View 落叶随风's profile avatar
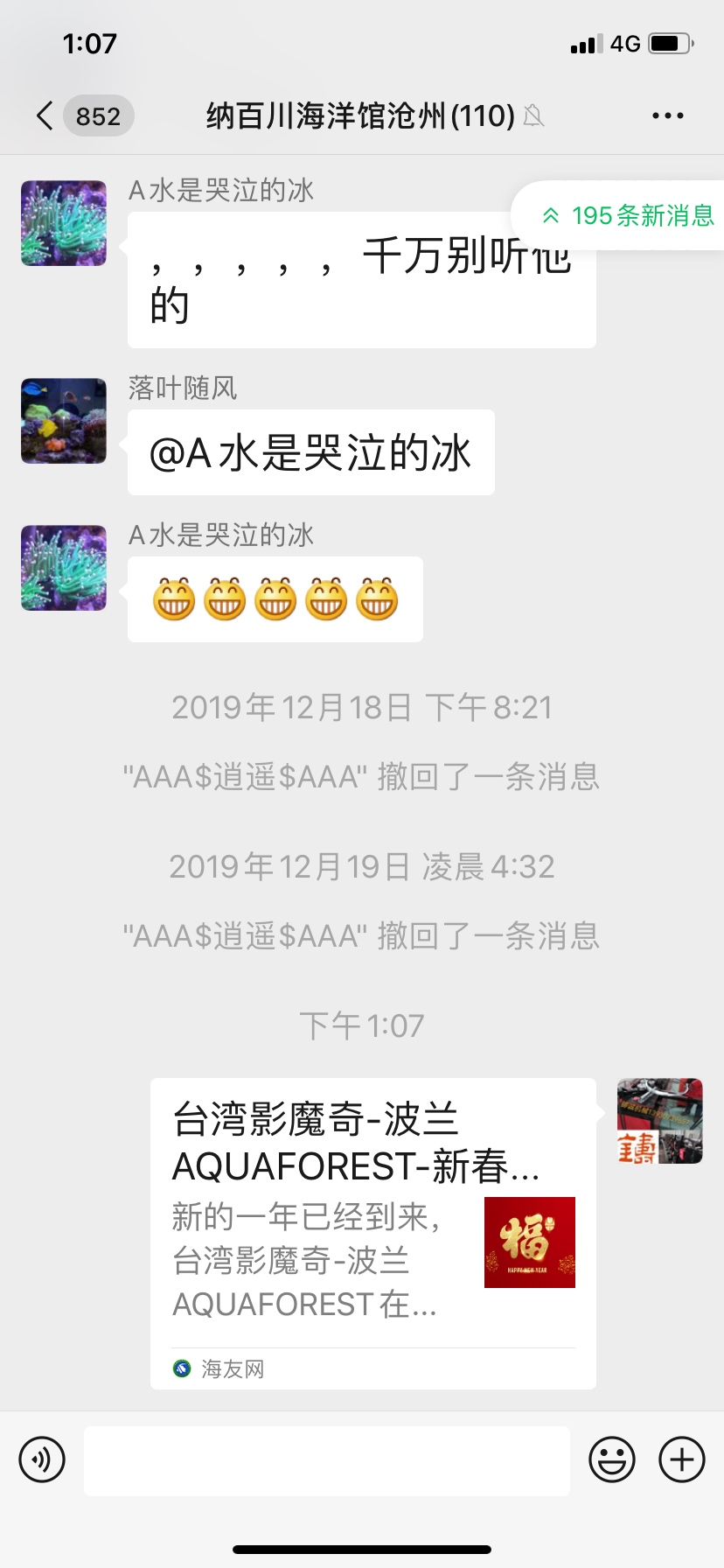 click(x=64, y=421)
